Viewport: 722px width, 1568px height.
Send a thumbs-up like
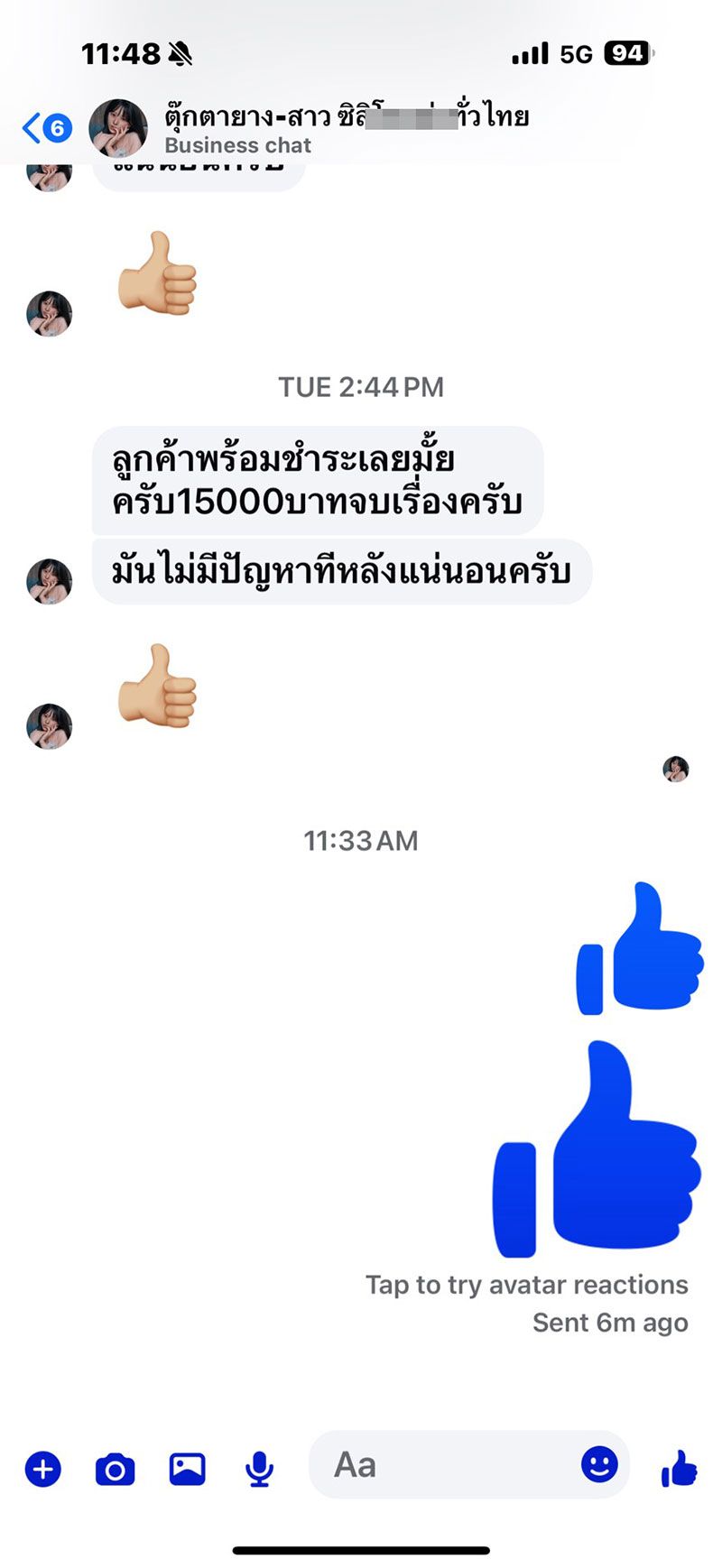point(679,1469)
